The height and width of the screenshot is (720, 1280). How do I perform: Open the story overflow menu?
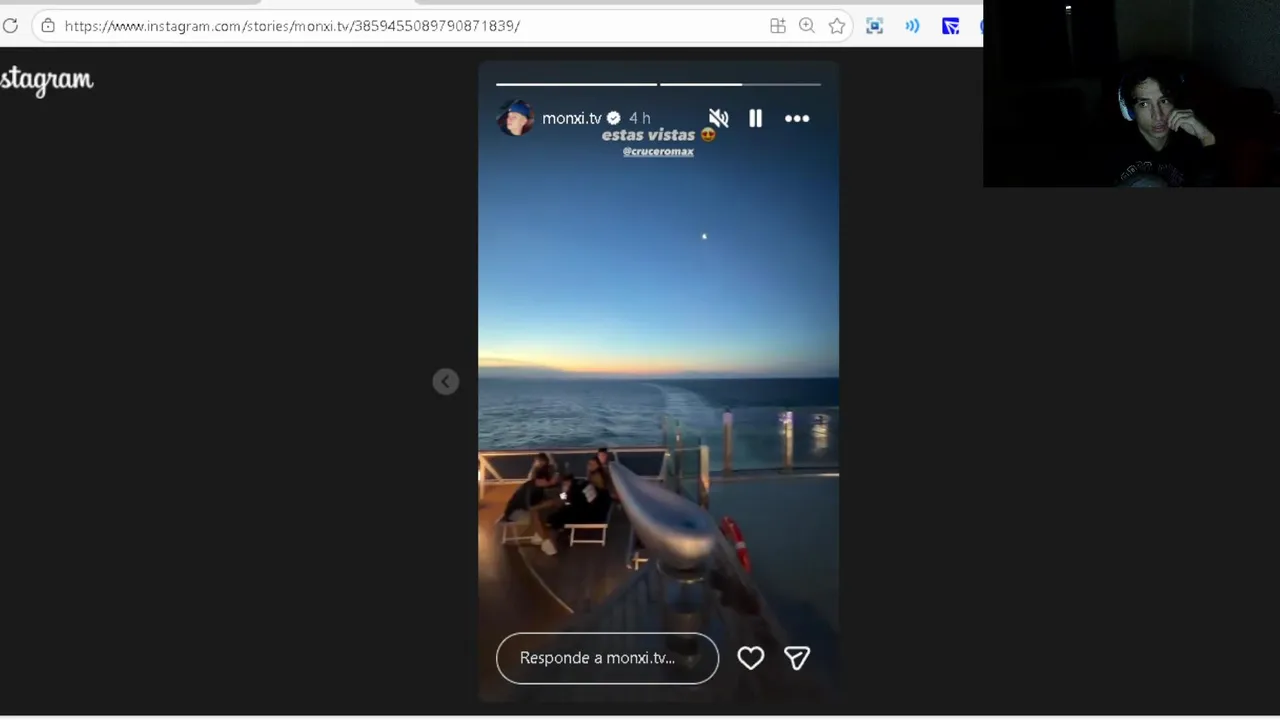tap(797, 118)
